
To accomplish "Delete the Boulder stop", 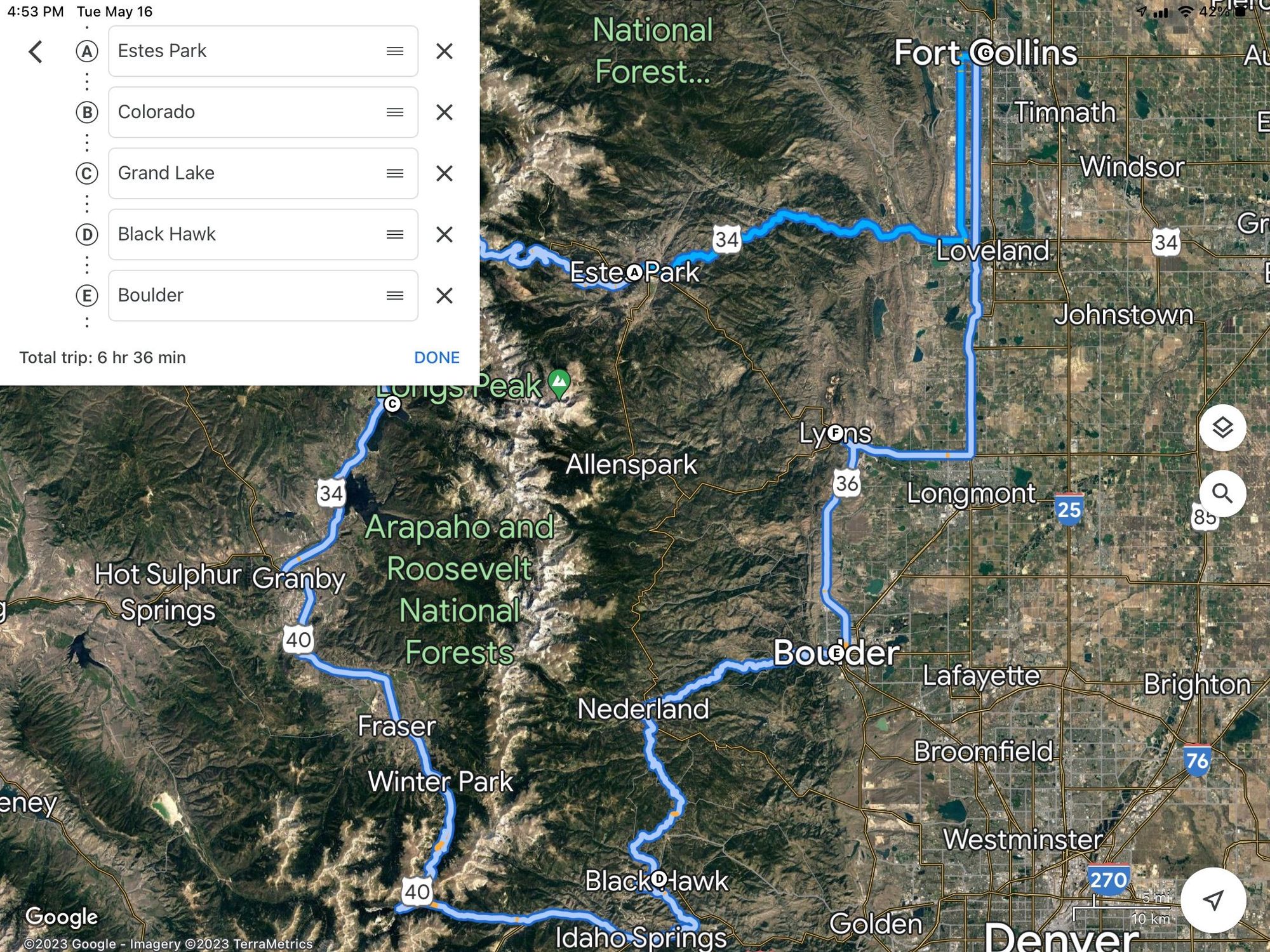I will pos(444,295).
